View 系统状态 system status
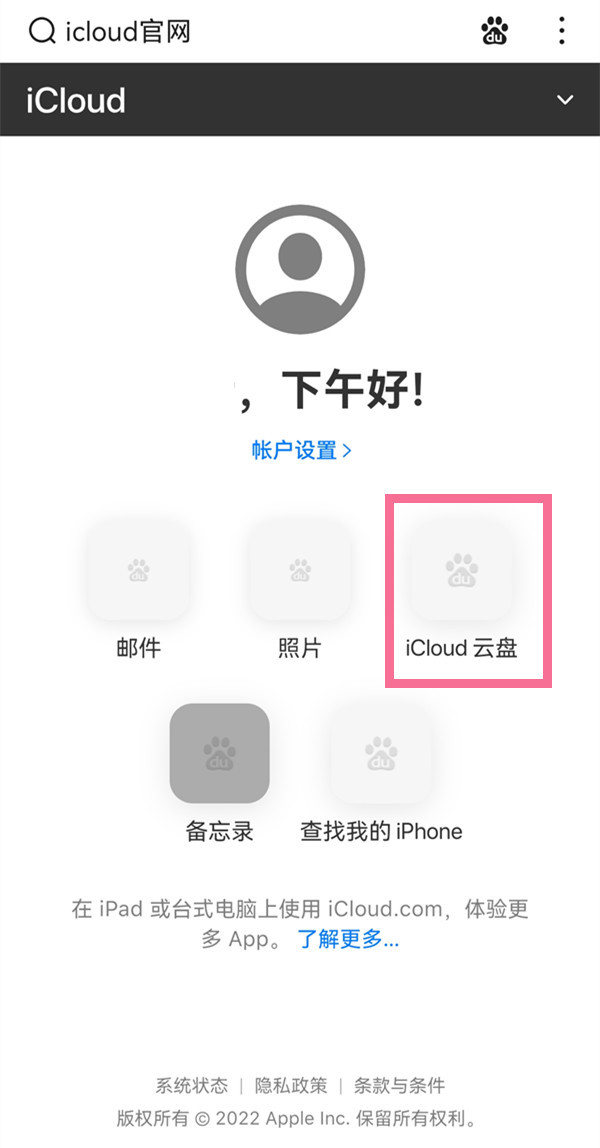 click(191, 1086)
